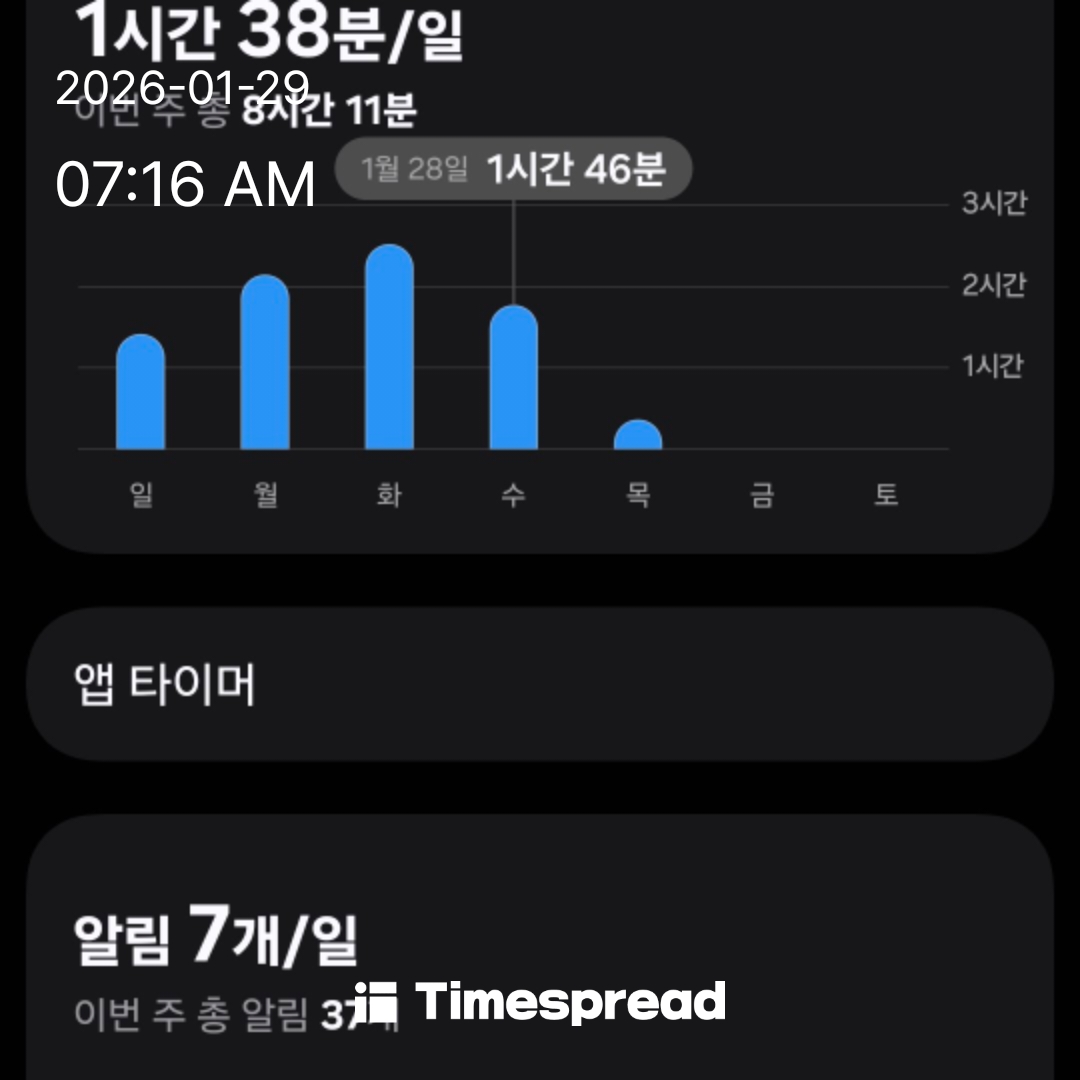
Task: Select the Thursday (목) usage bar
Action: (638, 436)
